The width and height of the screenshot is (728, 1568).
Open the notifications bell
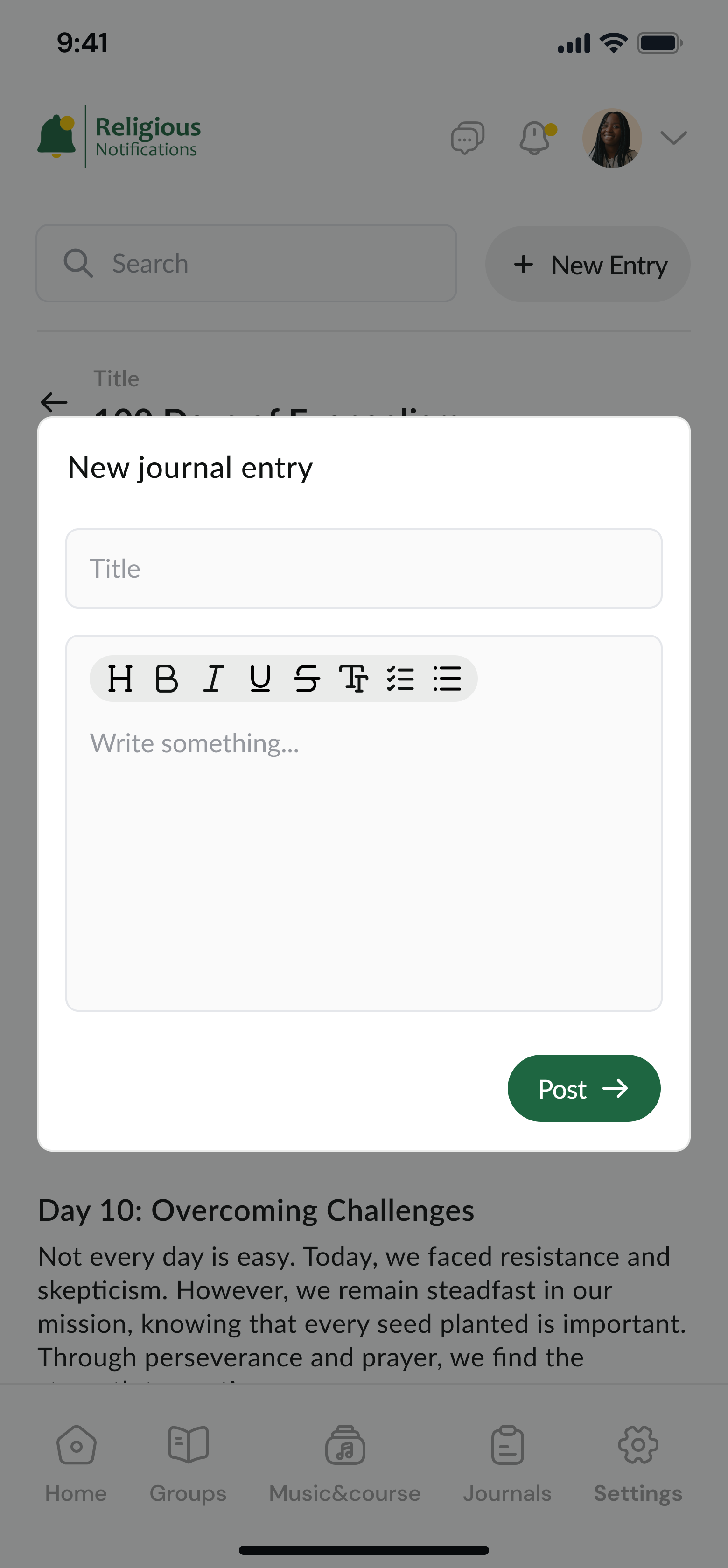pos(536,138)
